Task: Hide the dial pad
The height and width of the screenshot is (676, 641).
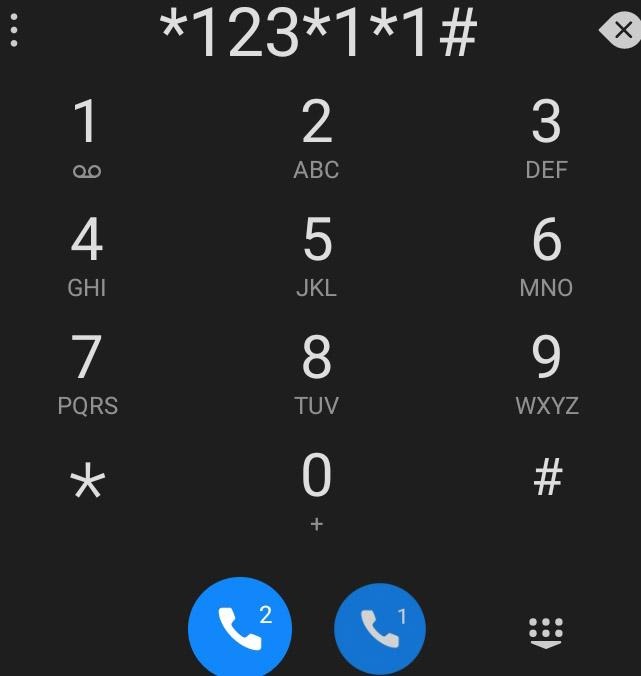Action: click(x=545, y=632)
